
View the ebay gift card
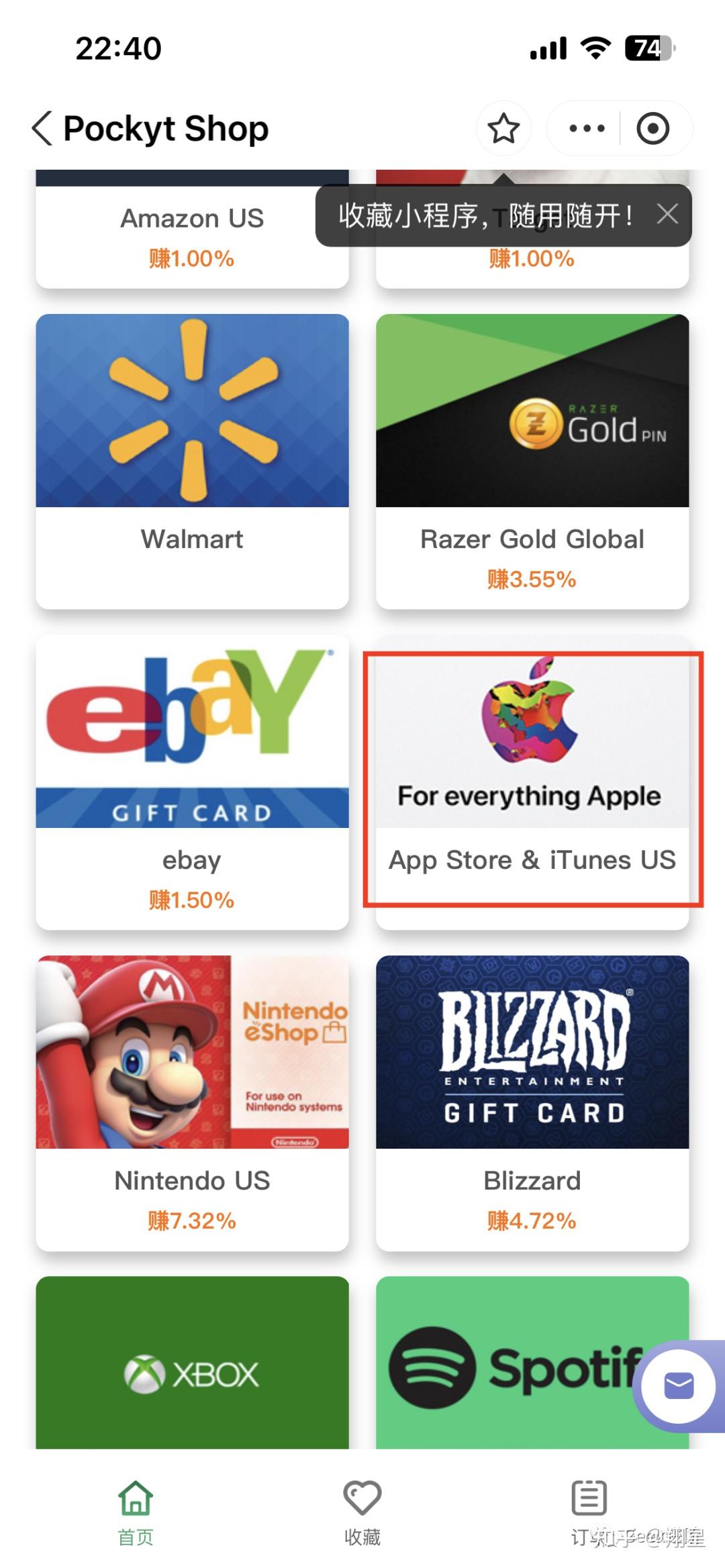point(192,782)
